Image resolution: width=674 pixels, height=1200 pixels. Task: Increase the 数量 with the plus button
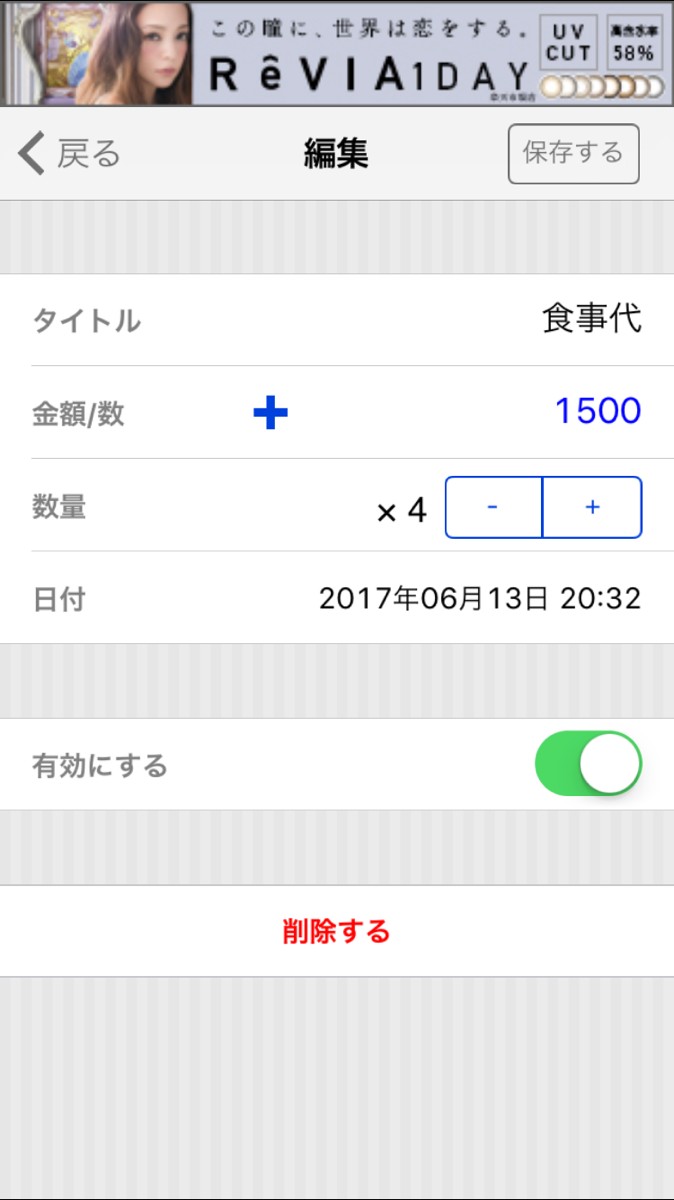tap(592, 507)
